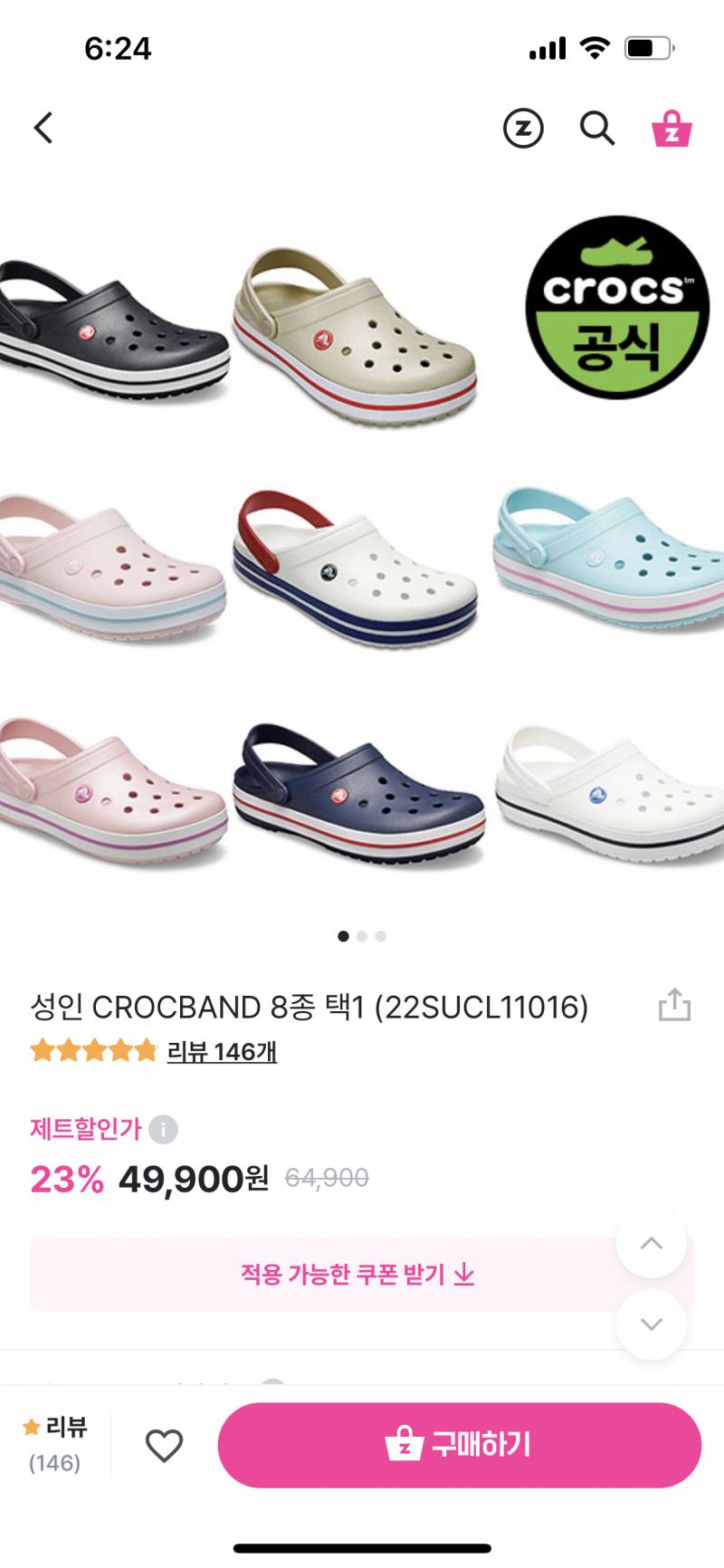Select the first carousel pagination dot

click(343, 936)
